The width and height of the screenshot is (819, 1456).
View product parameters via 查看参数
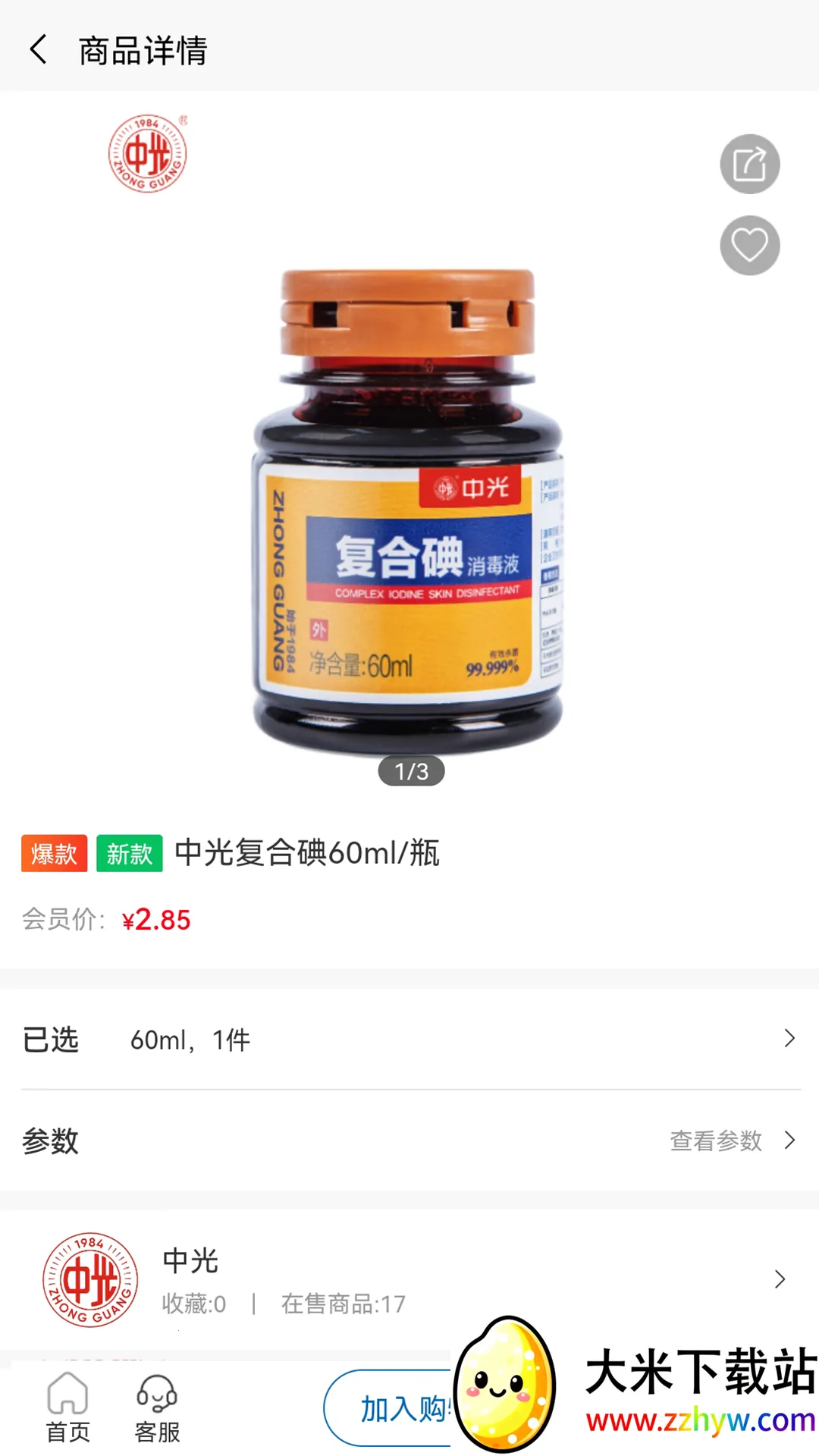point(731,1141)
